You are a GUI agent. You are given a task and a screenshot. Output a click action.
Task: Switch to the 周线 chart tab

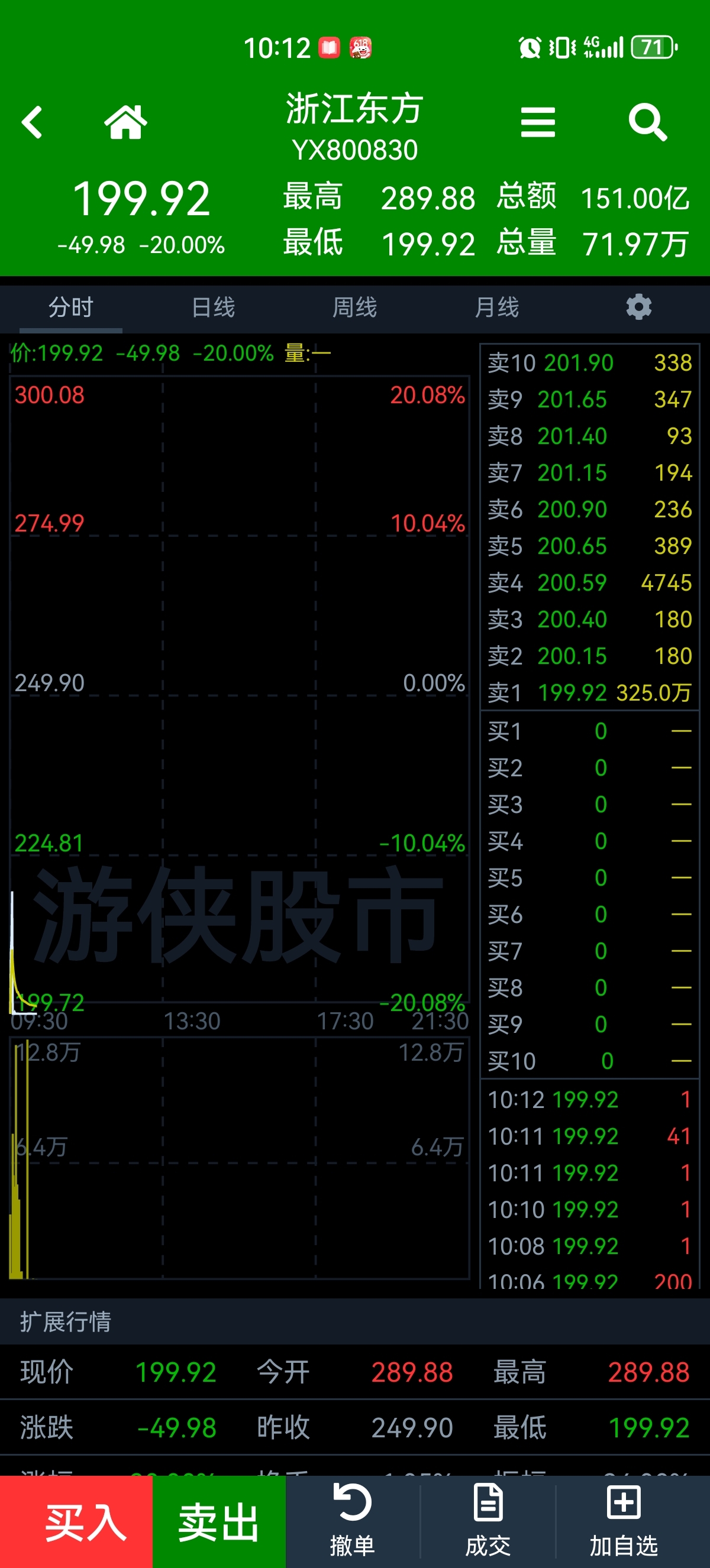coord(354,307)
